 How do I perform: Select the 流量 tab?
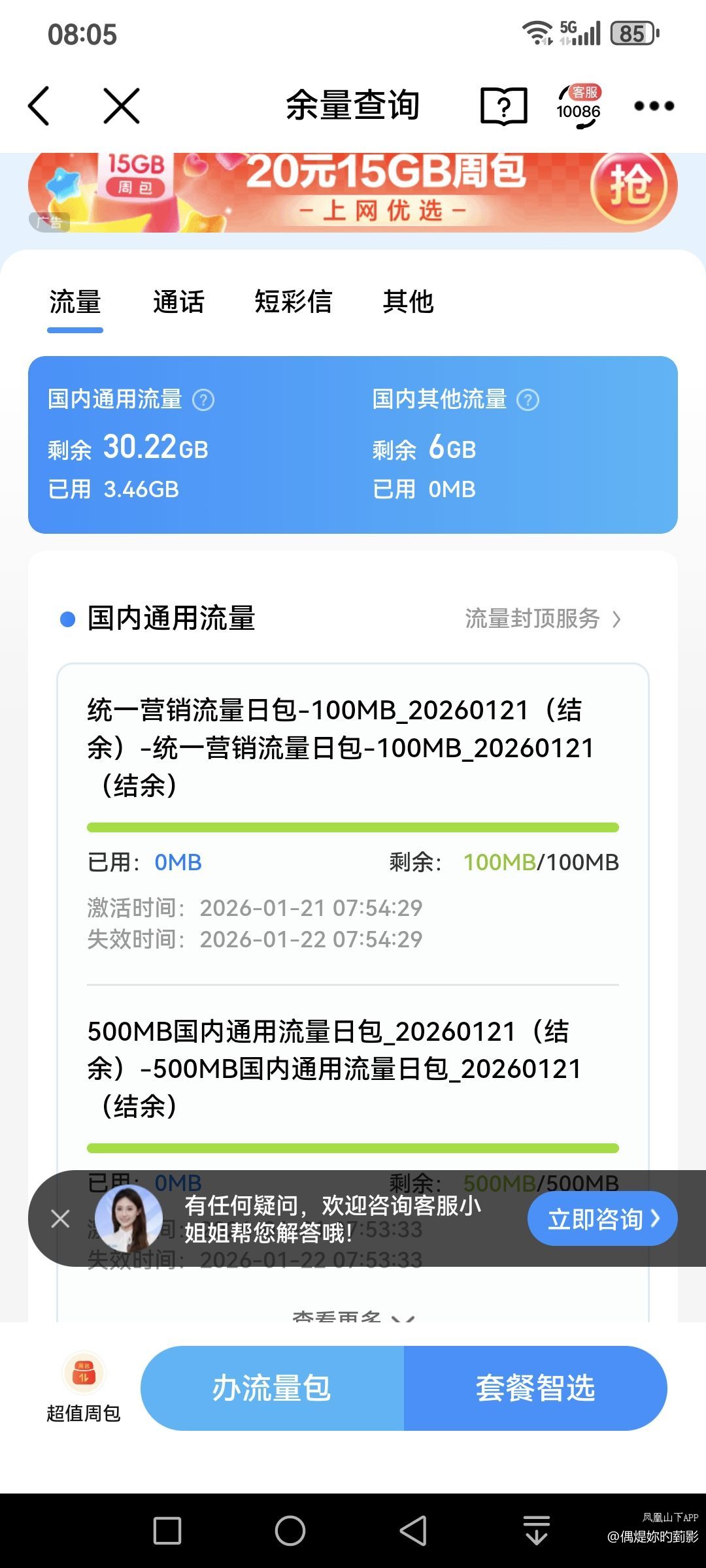pos(75,302)
